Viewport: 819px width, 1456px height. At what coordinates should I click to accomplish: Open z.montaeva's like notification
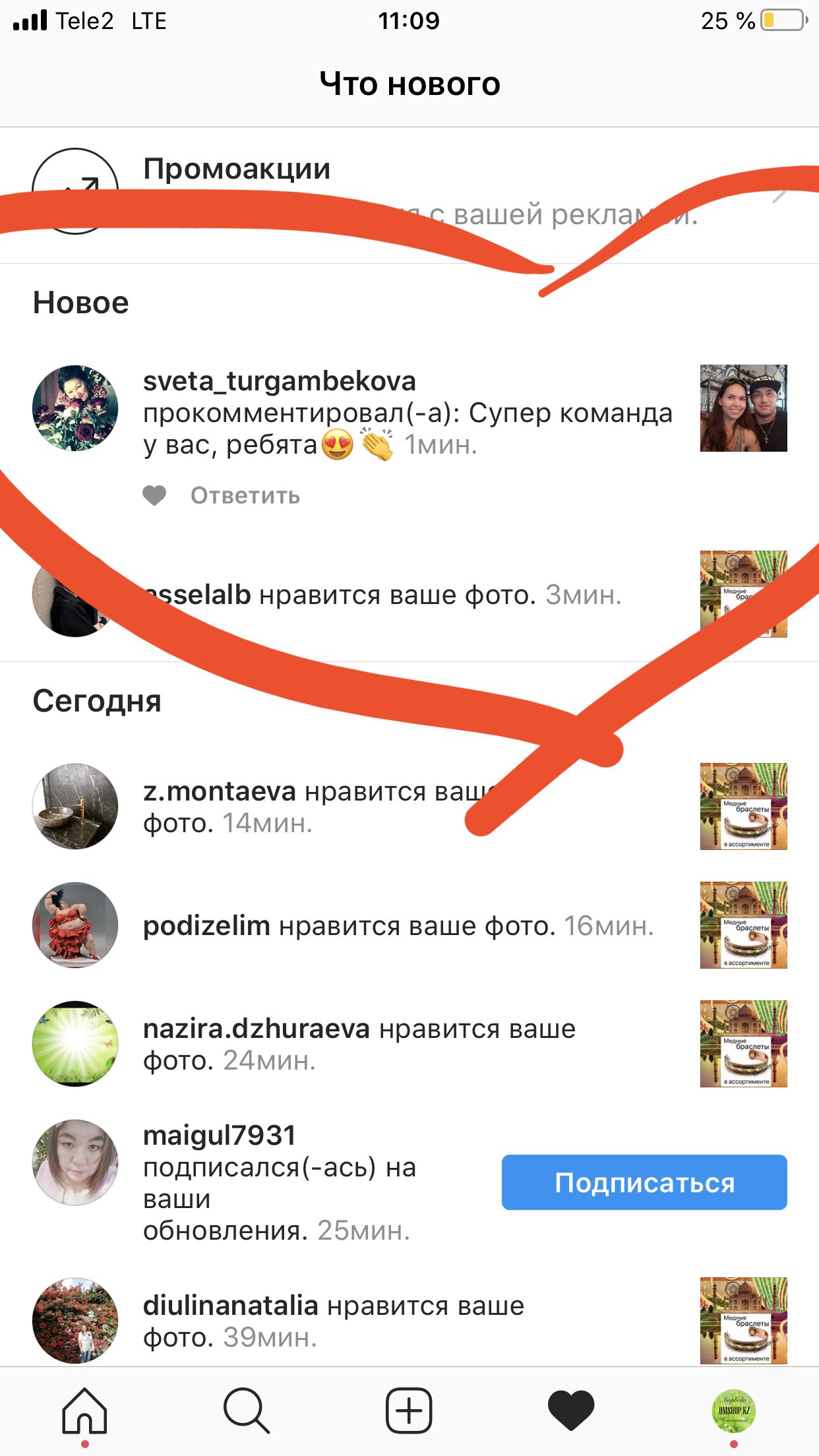(x=317, y=806)
